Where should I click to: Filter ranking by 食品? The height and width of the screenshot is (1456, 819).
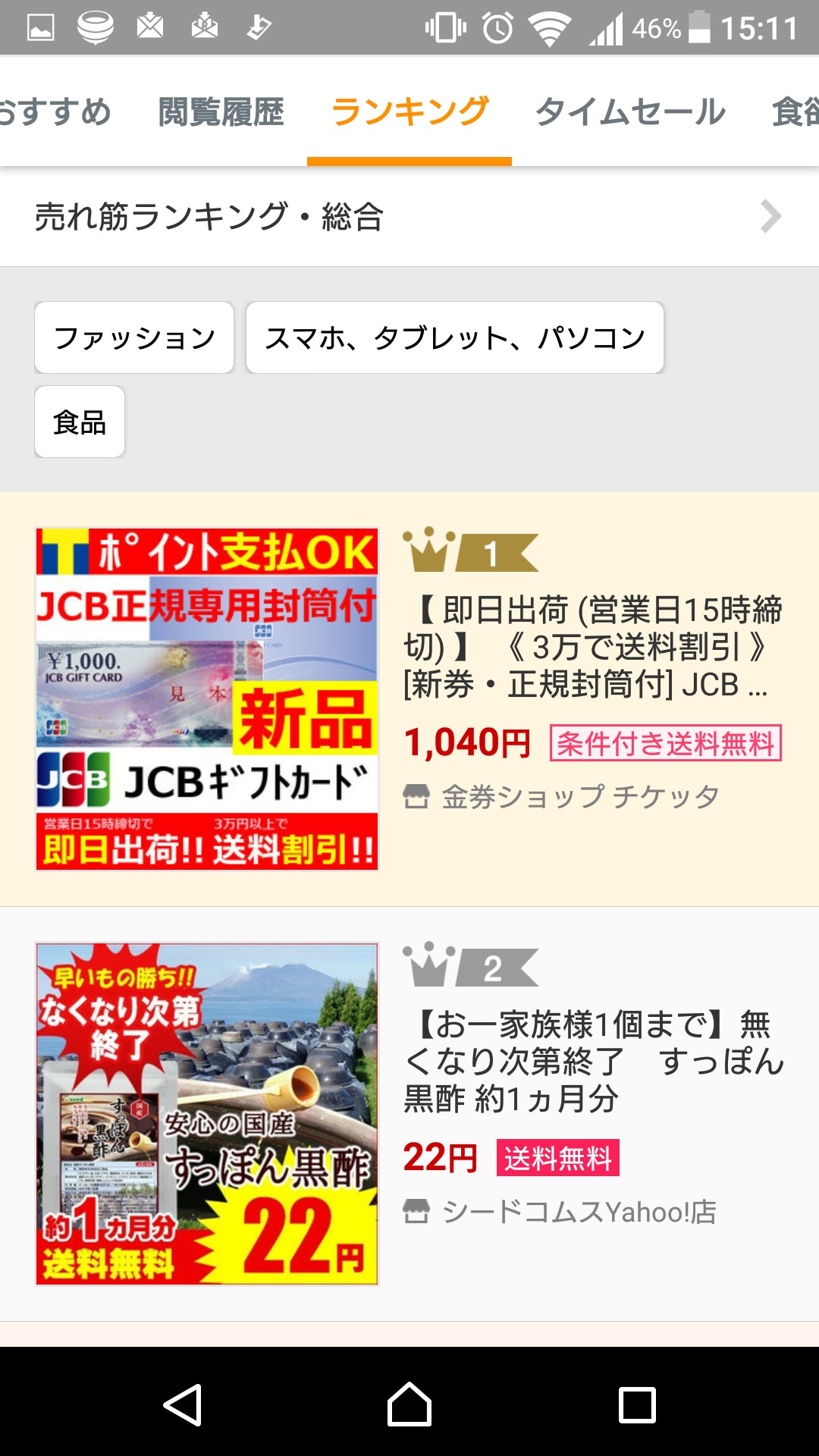point(80,422)
